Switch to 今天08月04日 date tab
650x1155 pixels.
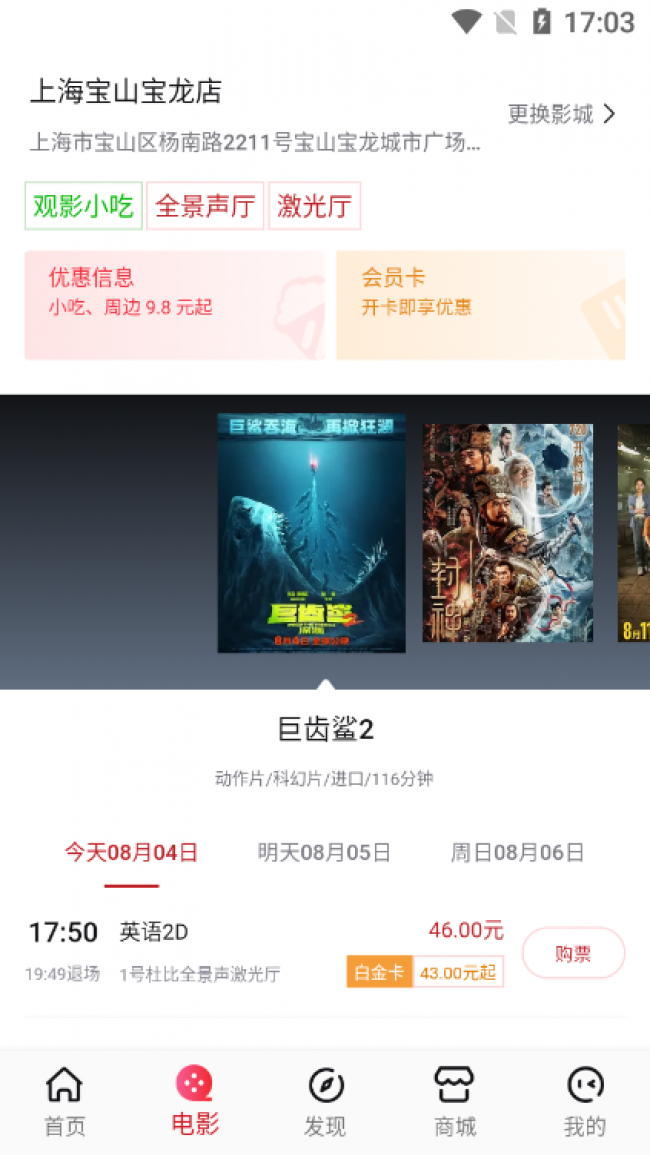(x=132, y=853)
